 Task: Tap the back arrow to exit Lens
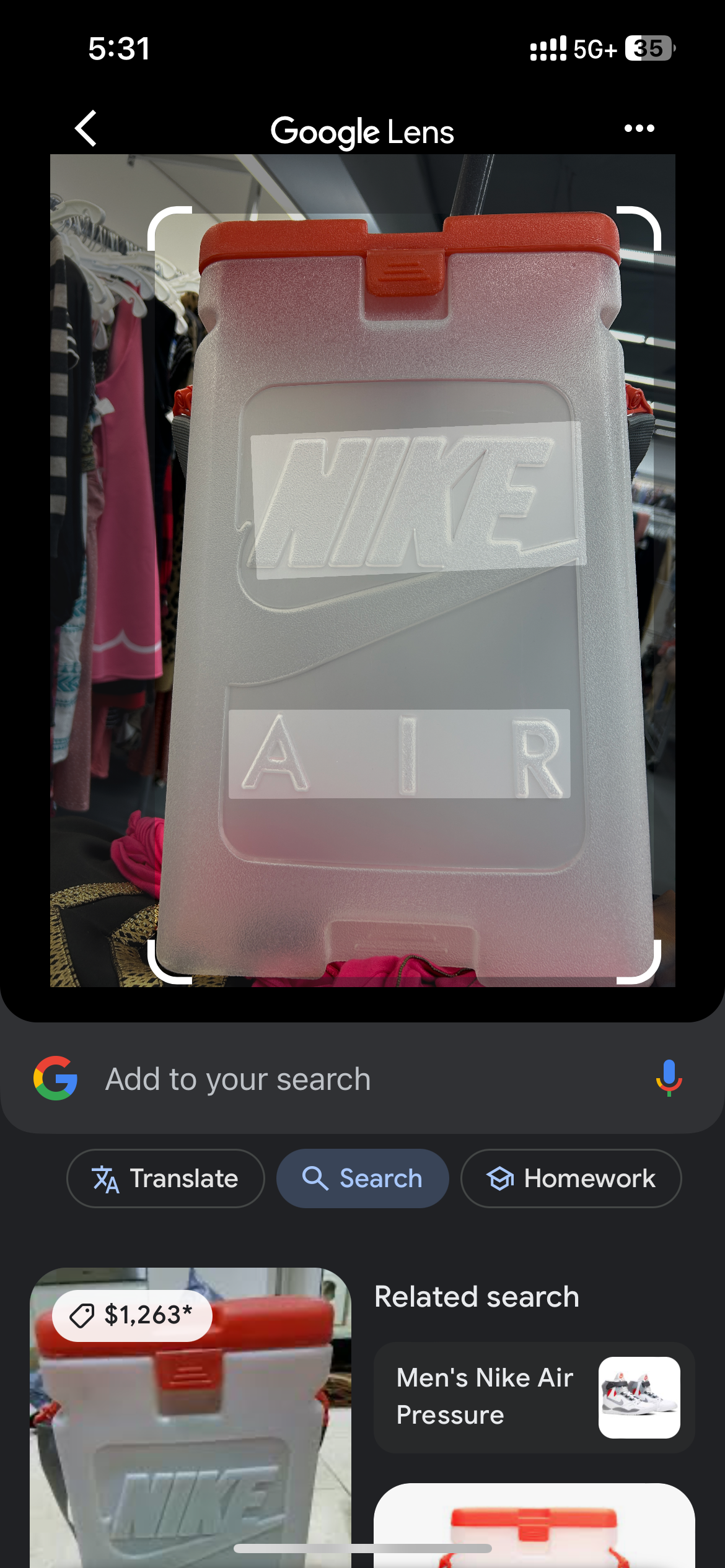click(x=86, y=128)
